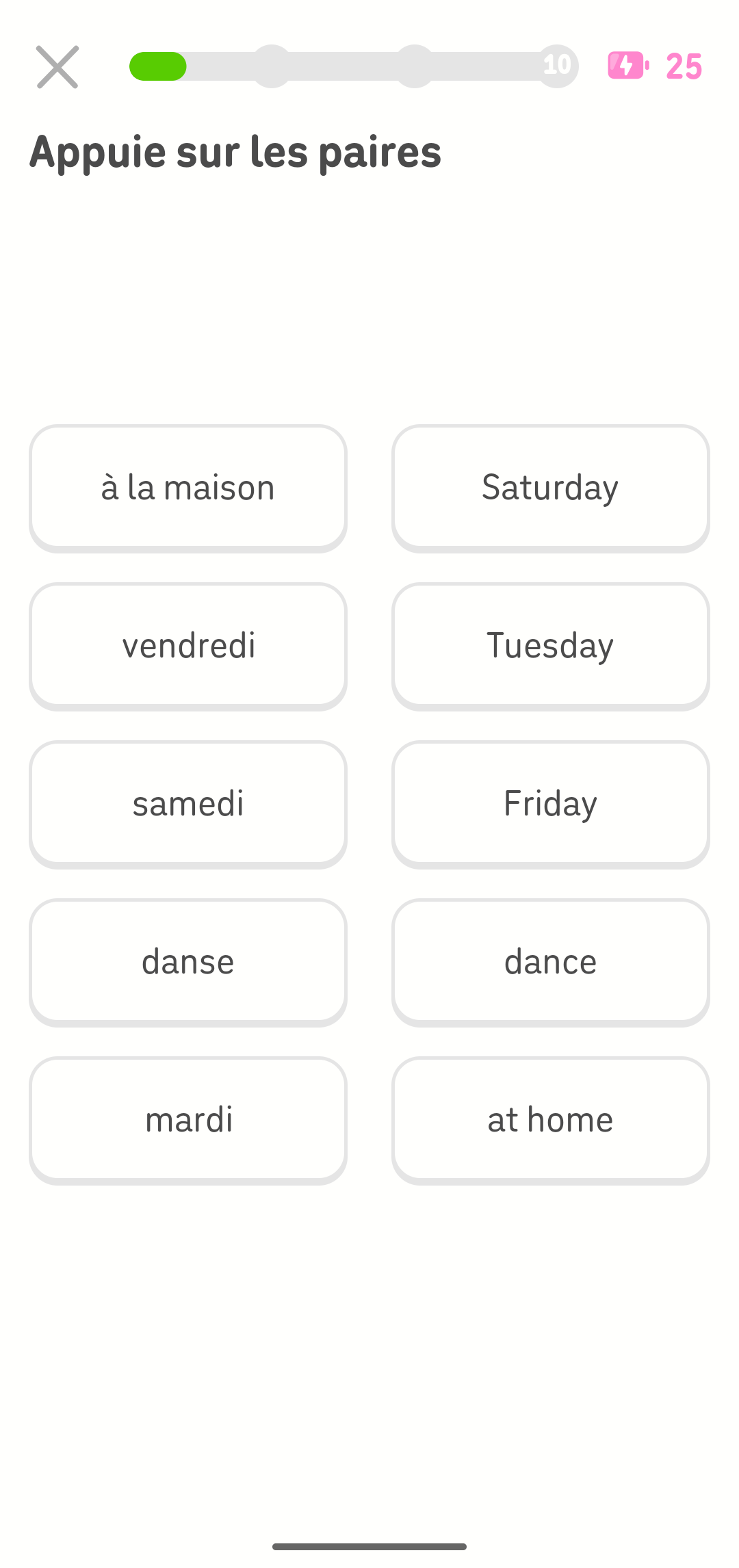
Task: Select the 'mardi' word card
Action: [188, 1119]
